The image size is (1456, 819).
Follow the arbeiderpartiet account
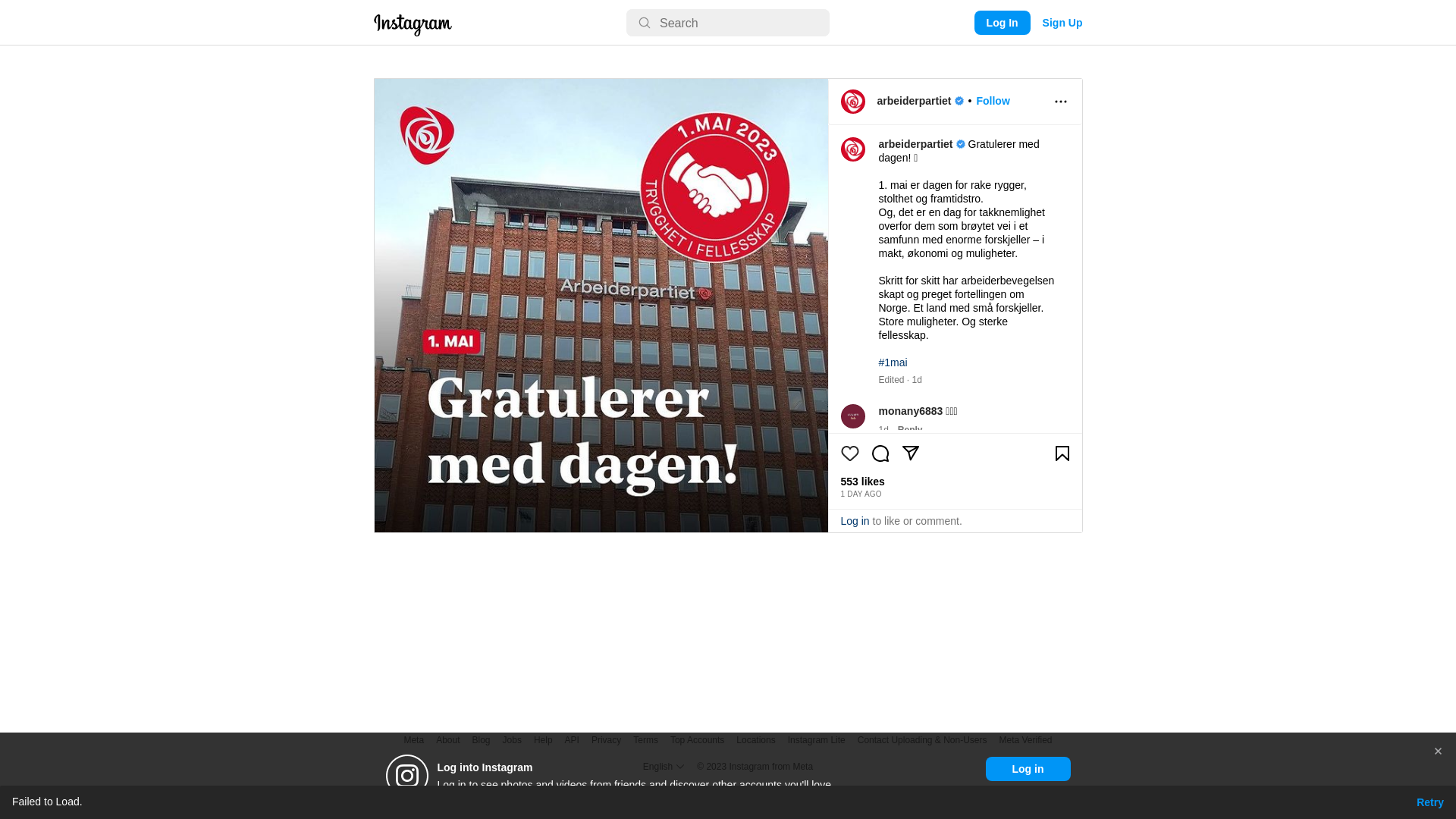pyautogui.click(x=993, y=101)
